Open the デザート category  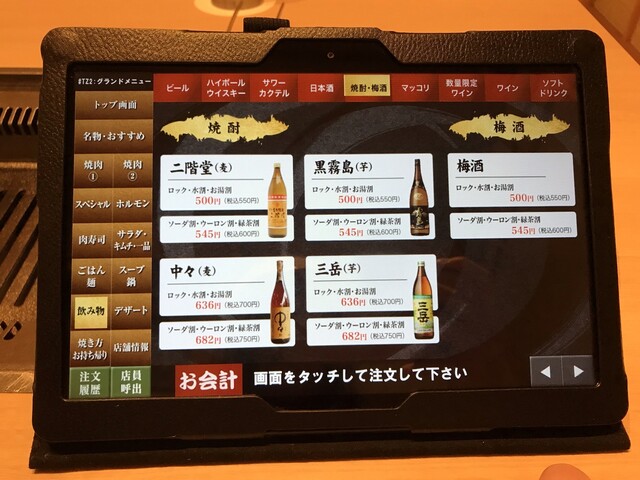132,310
